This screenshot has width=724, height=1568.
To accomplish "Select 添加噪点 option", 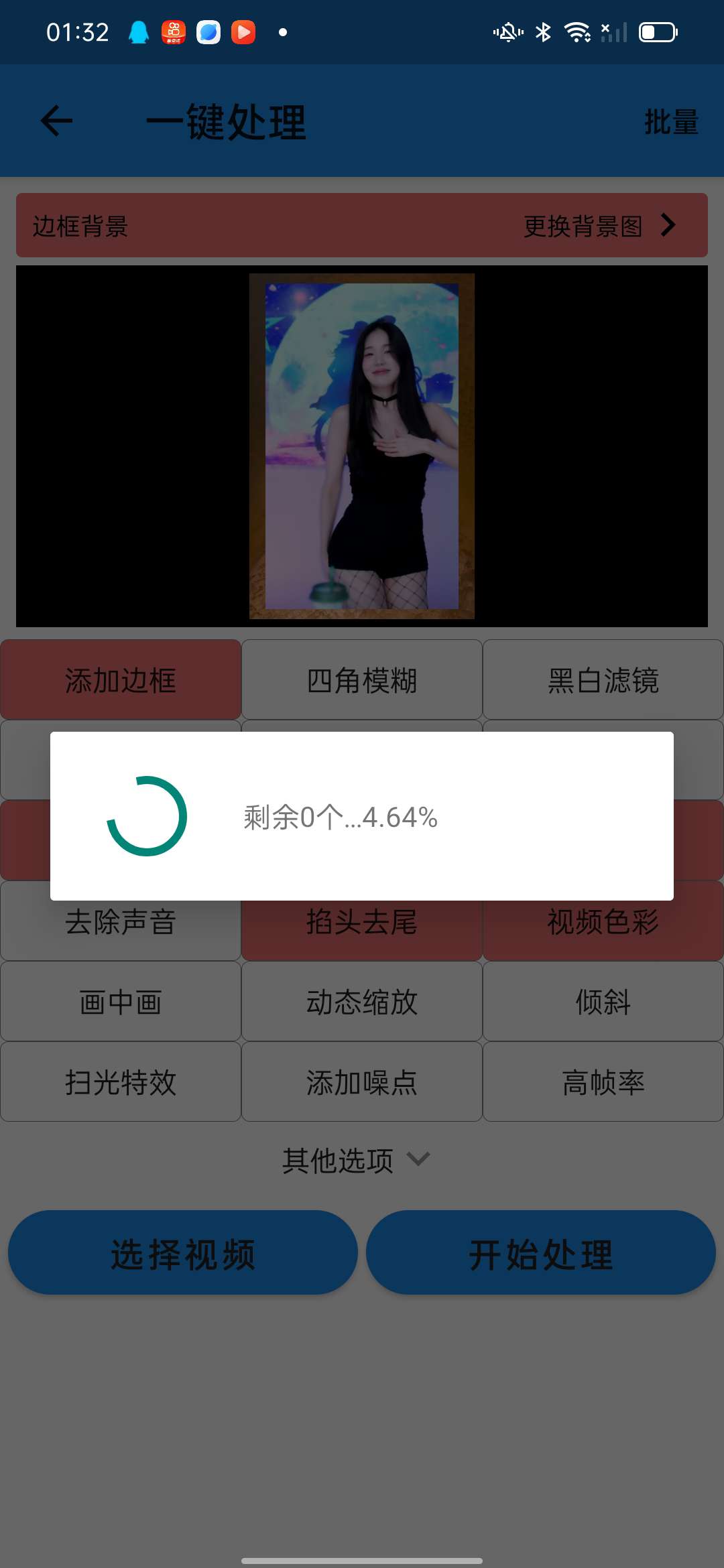I will 362,1082.
